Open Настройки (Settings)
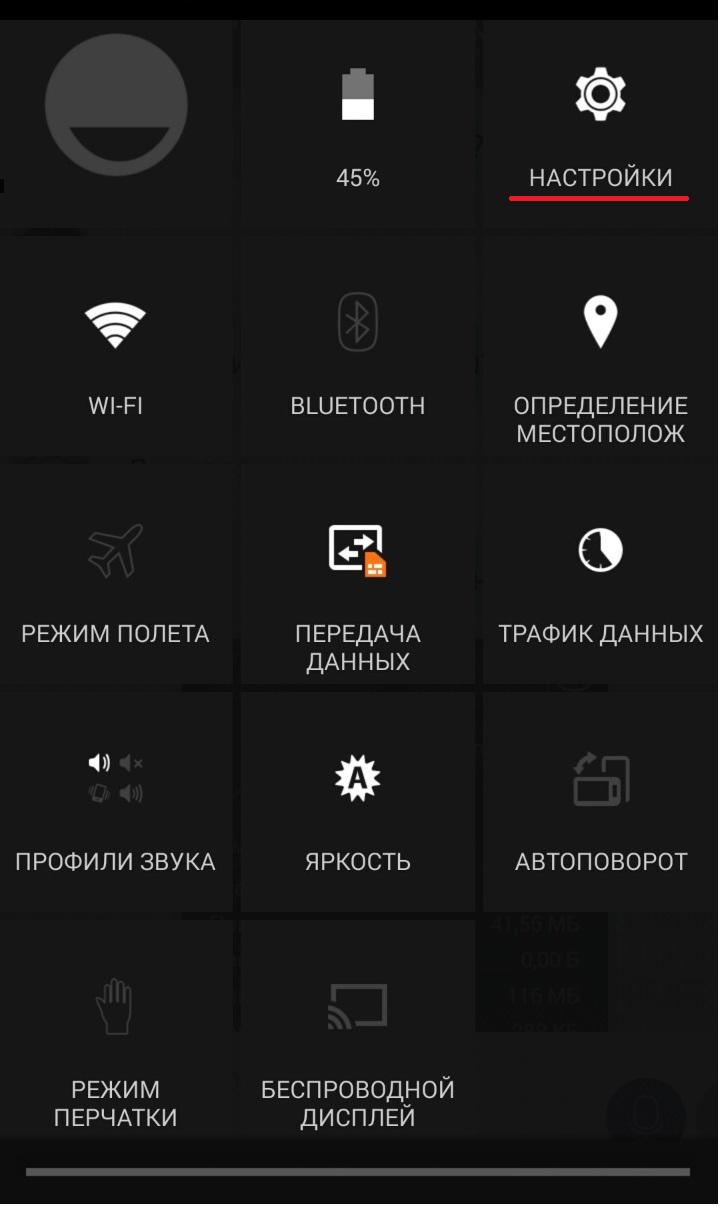This screenshot has width=720, height=1206. (600, 125)
